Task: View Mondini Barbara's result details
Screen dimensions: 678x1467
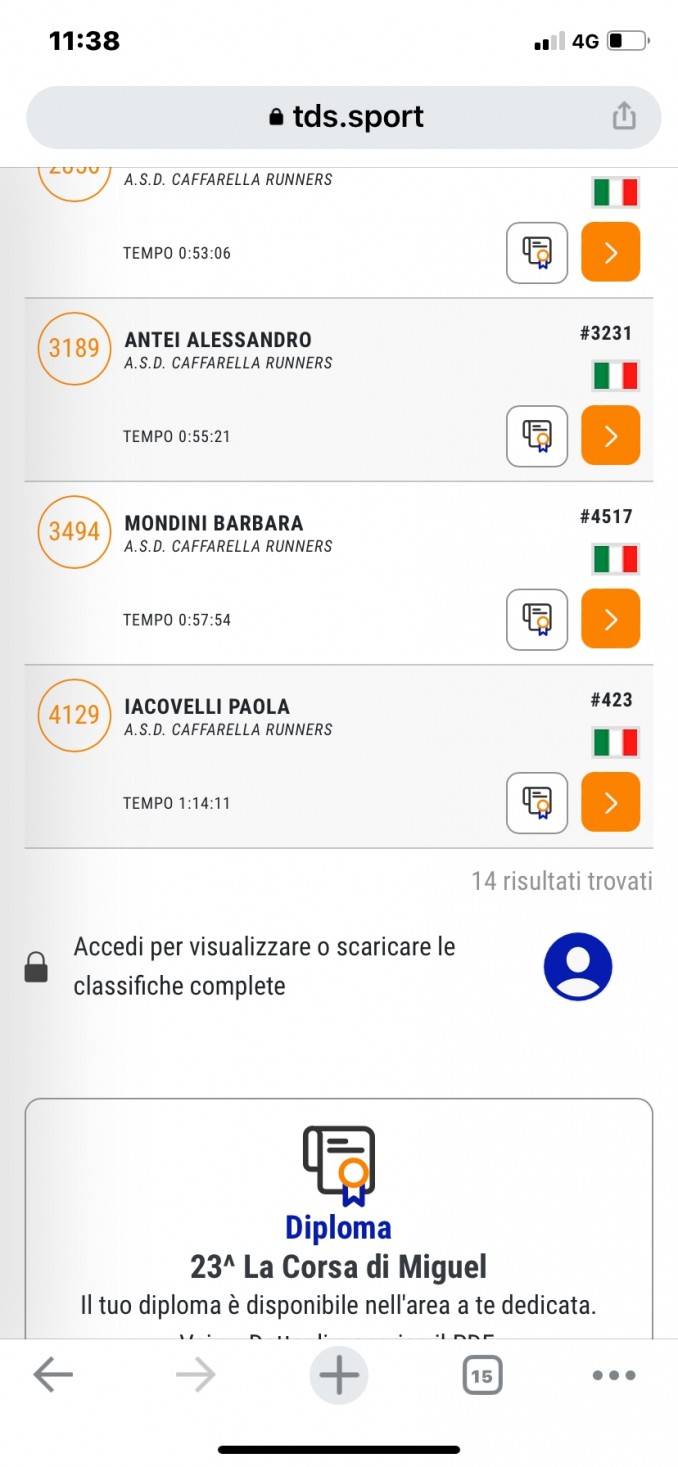Action: pyautogui.click(x=610, y=619)
